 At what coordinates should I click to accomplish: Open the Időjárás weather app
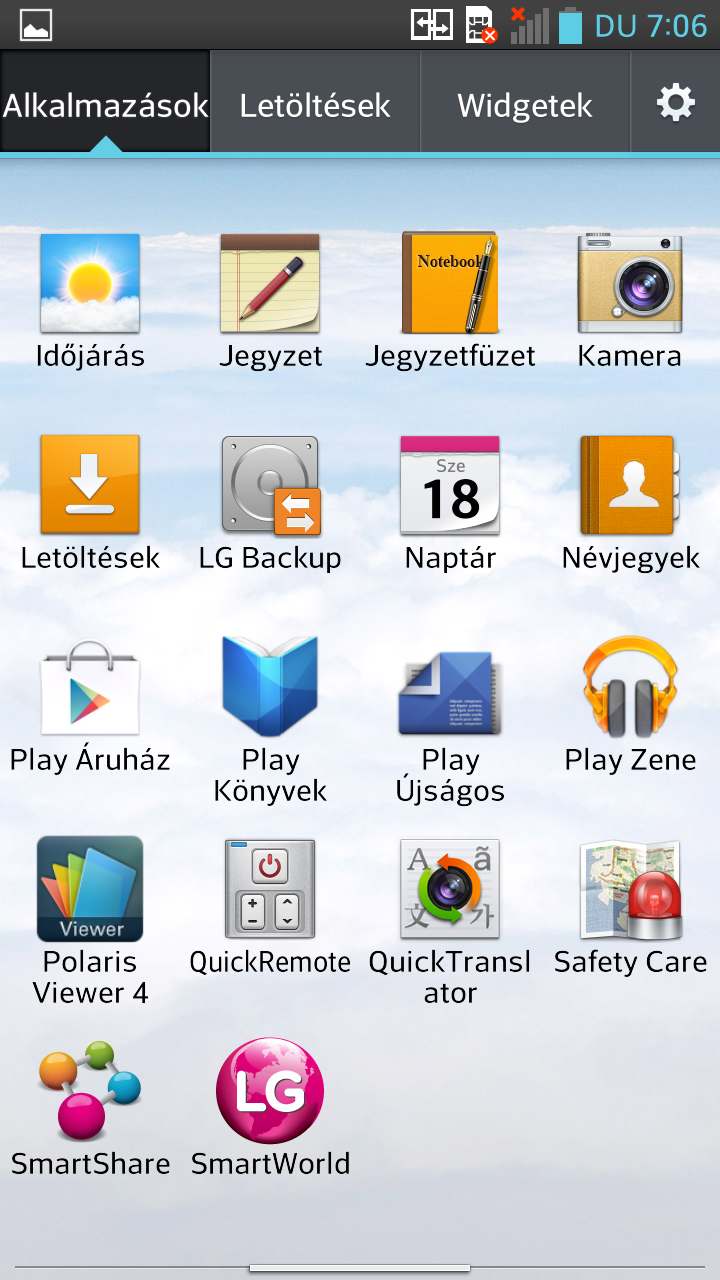(90, 284)
